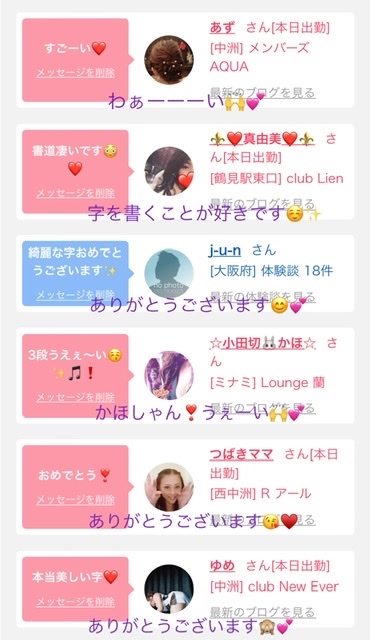Delete the 書道凄いです message from 真由美
The width and height of the screenshot is (370, 640).
75,193
